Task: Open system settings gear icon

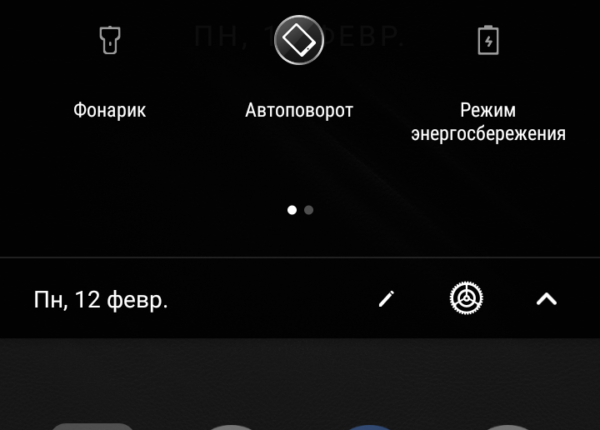Action: (462, 298)
